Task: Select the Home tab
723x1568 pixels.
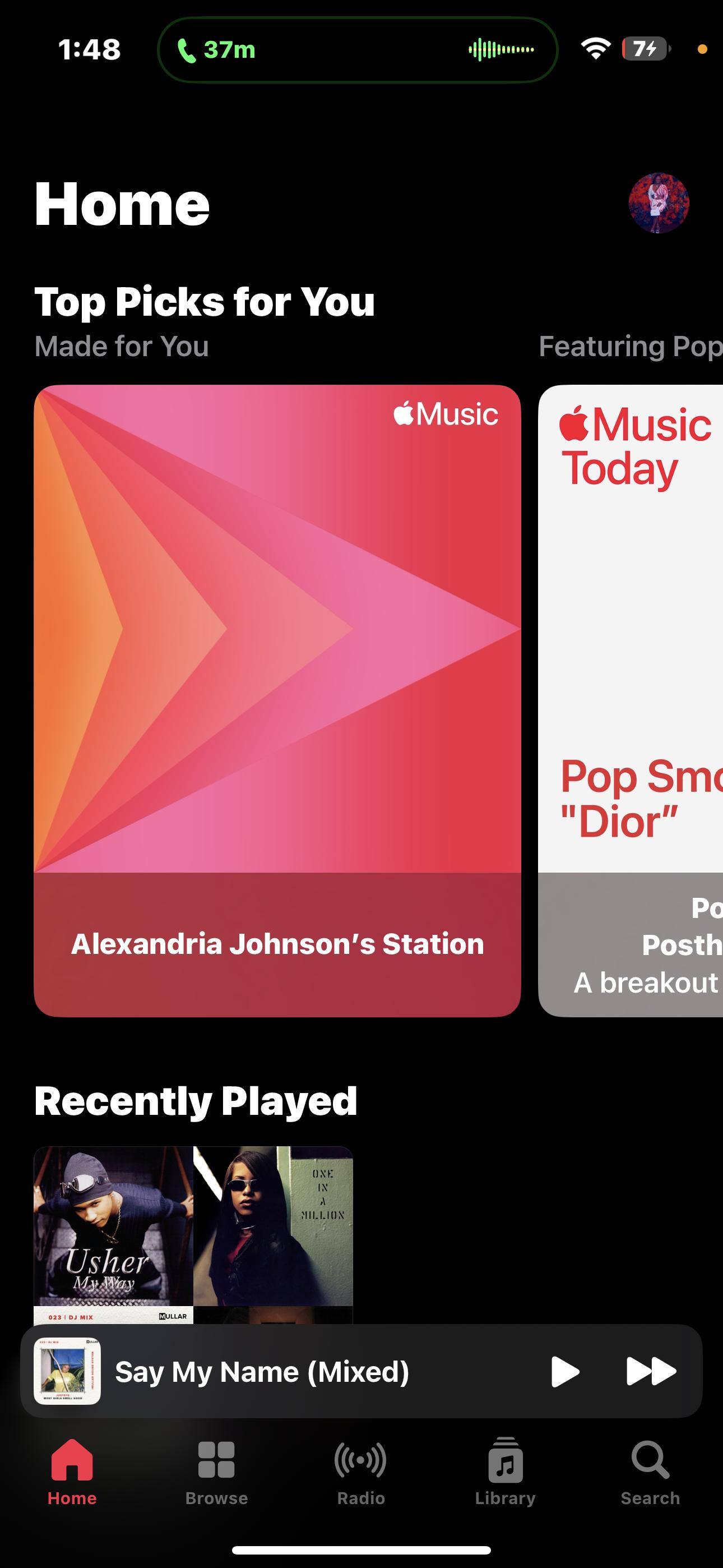Action: pos(72,1471)
